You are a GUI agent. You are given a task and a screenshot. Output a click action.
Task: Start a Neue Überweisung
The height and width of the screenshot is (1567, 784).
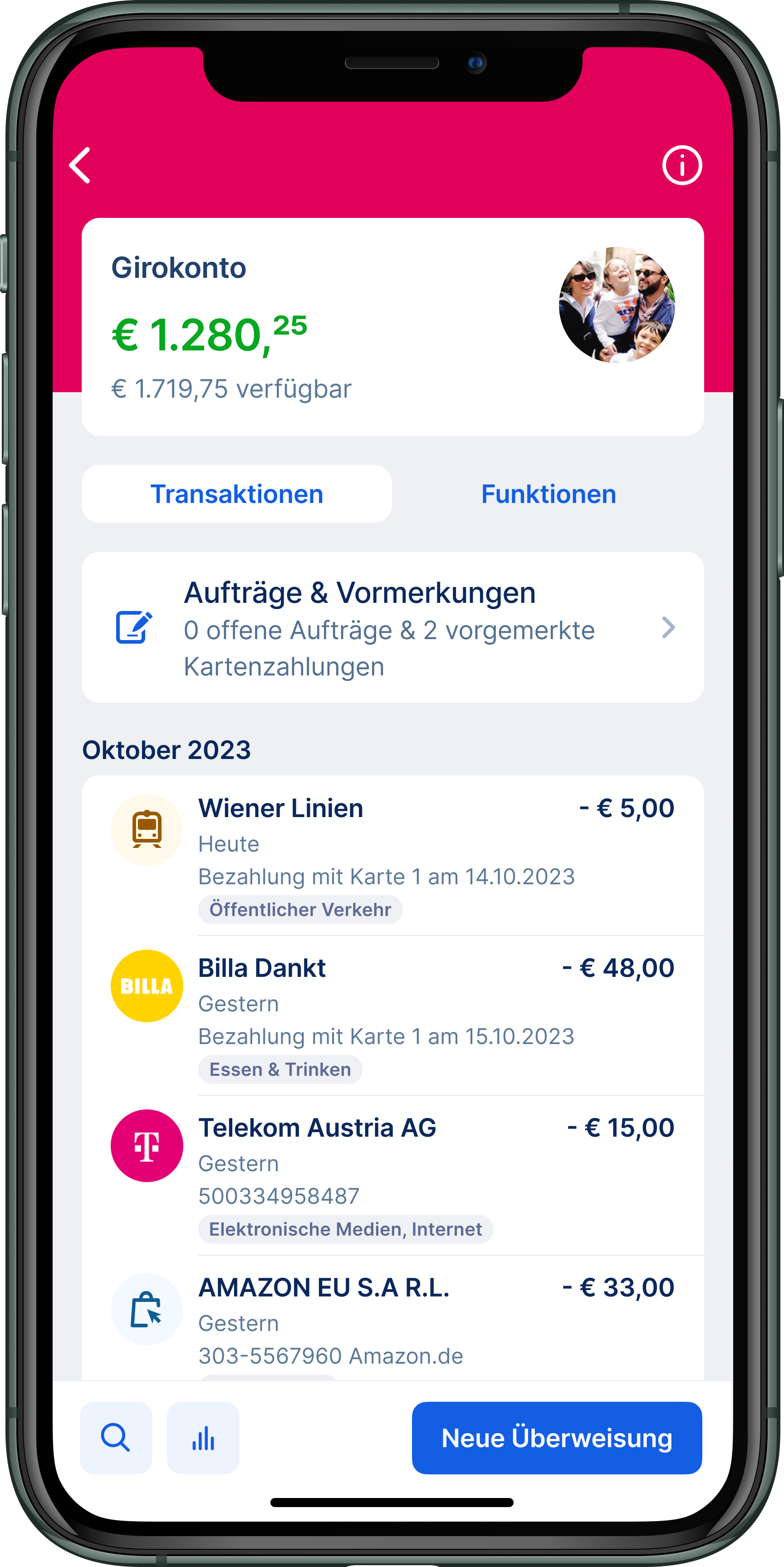(557, 1438)
